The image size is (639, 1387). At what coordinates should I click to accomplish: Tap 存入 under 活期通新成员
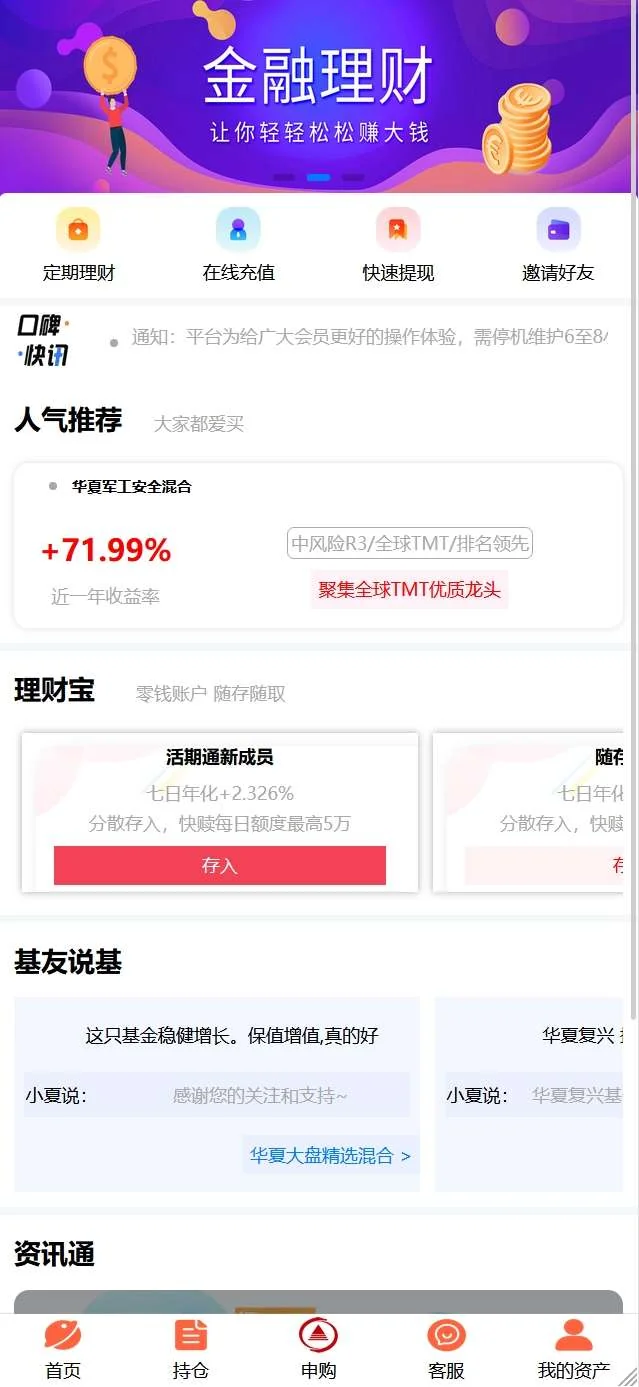point(219,865)
